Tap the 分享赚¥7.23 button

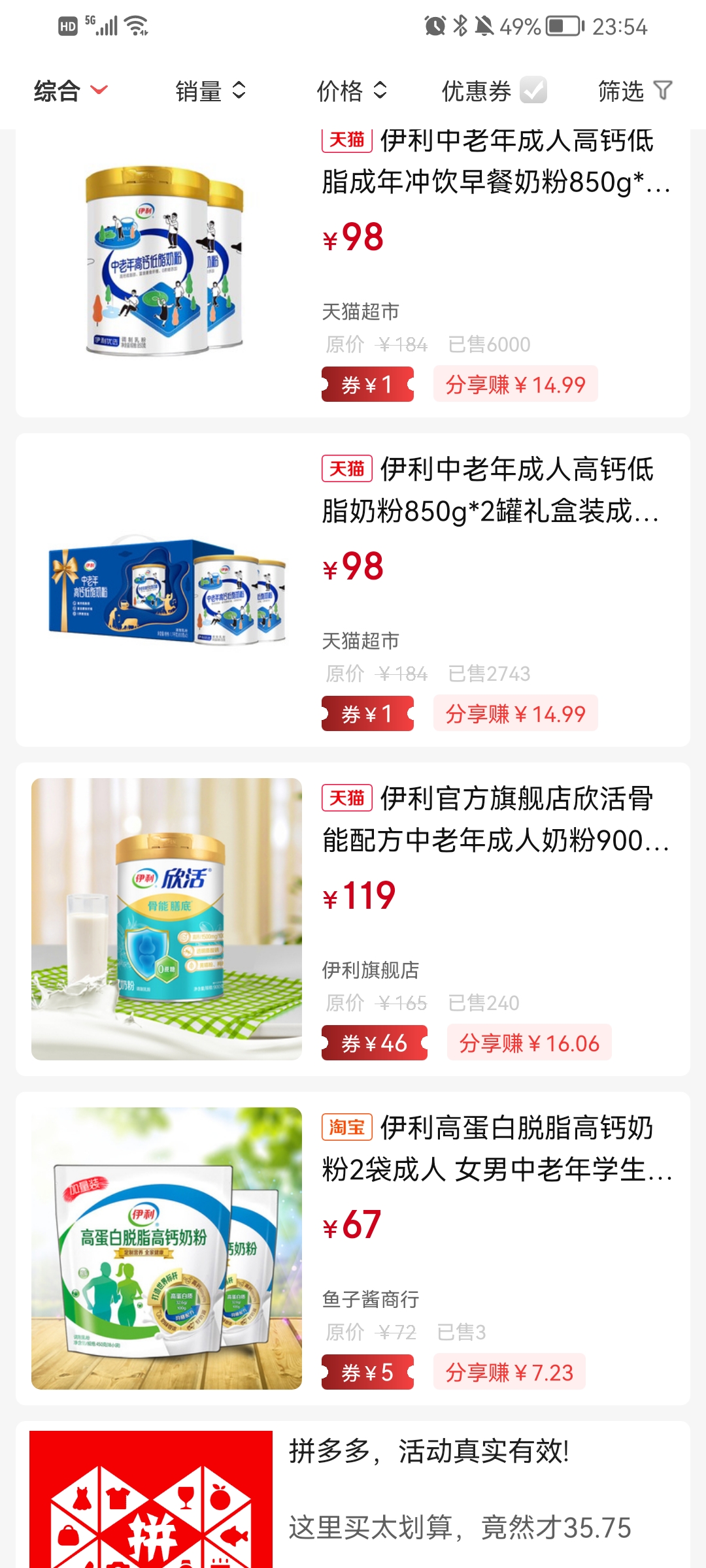pyautogui.click(x=509, y=1372)
